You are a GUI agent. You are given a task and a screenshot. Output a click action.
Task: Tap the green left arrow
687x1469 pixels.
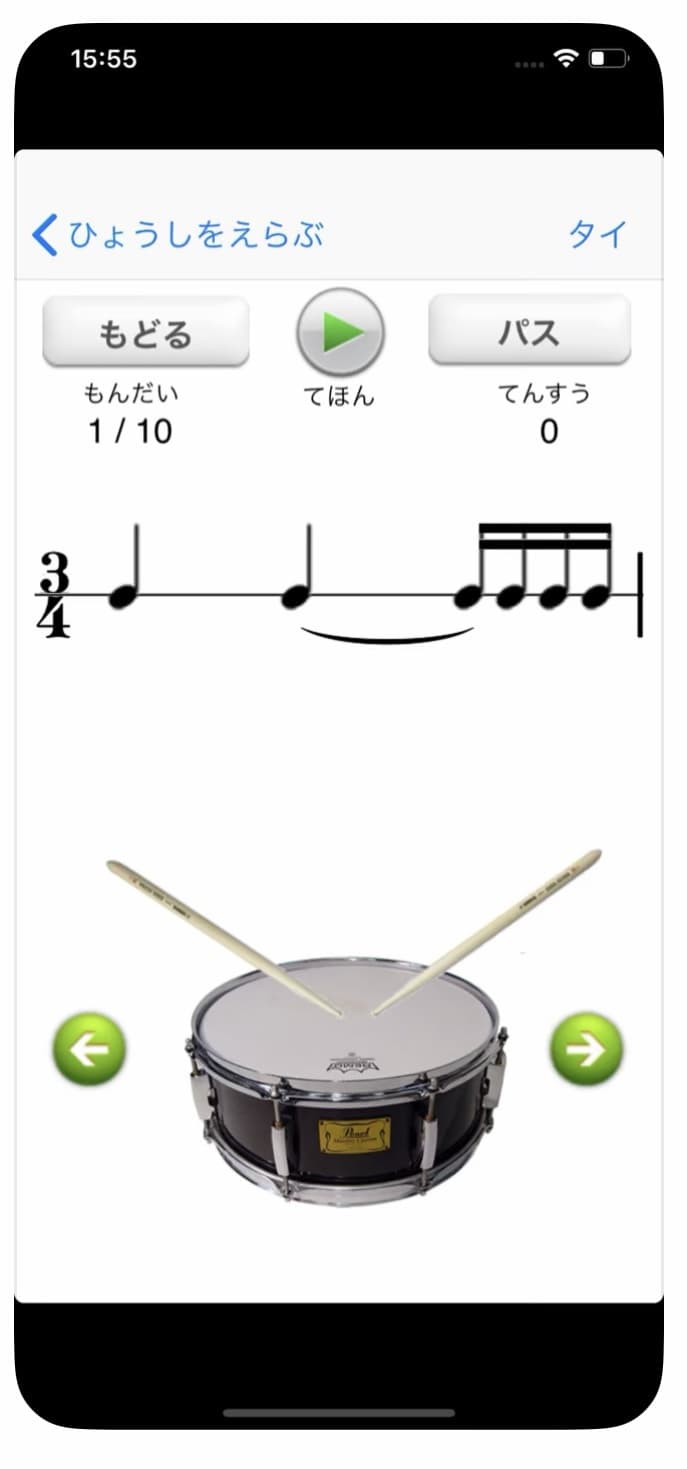(x=89, y=1049)
